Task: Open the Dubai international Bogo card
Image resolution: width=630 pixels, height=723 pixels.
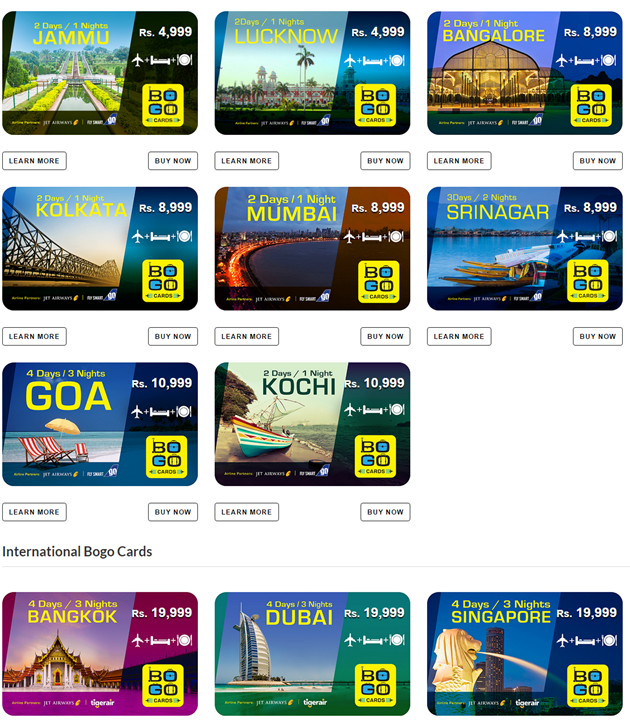Action: (x=312, y=653)
